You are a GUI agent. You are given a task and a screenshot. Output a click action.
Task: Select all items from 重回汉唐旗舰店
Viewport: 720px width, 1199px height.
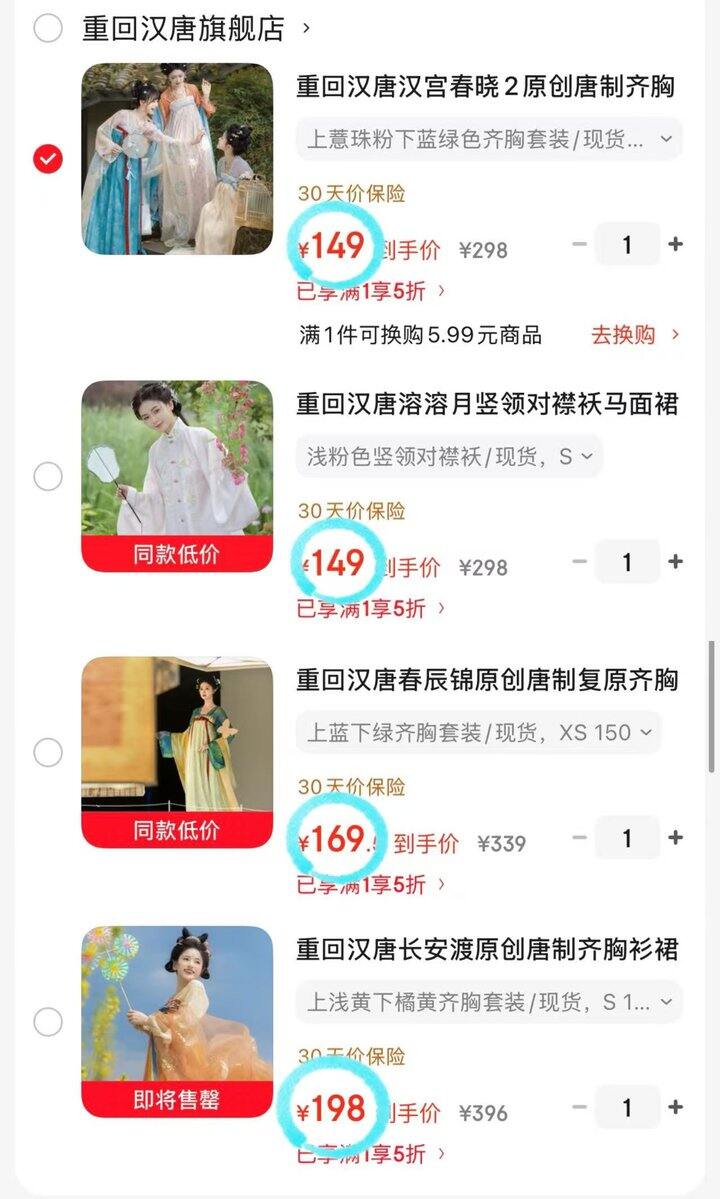point(47,28)
